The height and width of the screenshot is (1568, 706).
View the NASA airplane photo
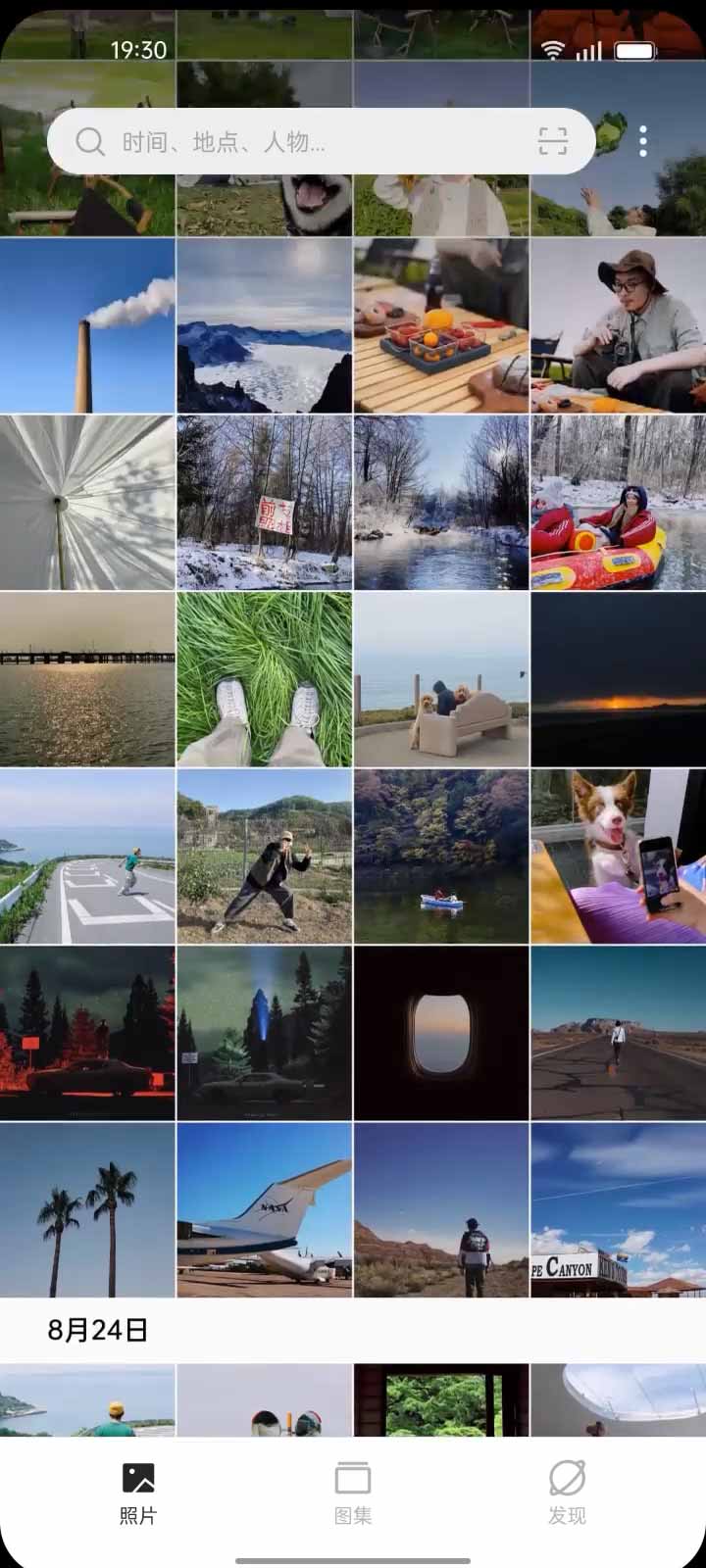pos(264,1210)
